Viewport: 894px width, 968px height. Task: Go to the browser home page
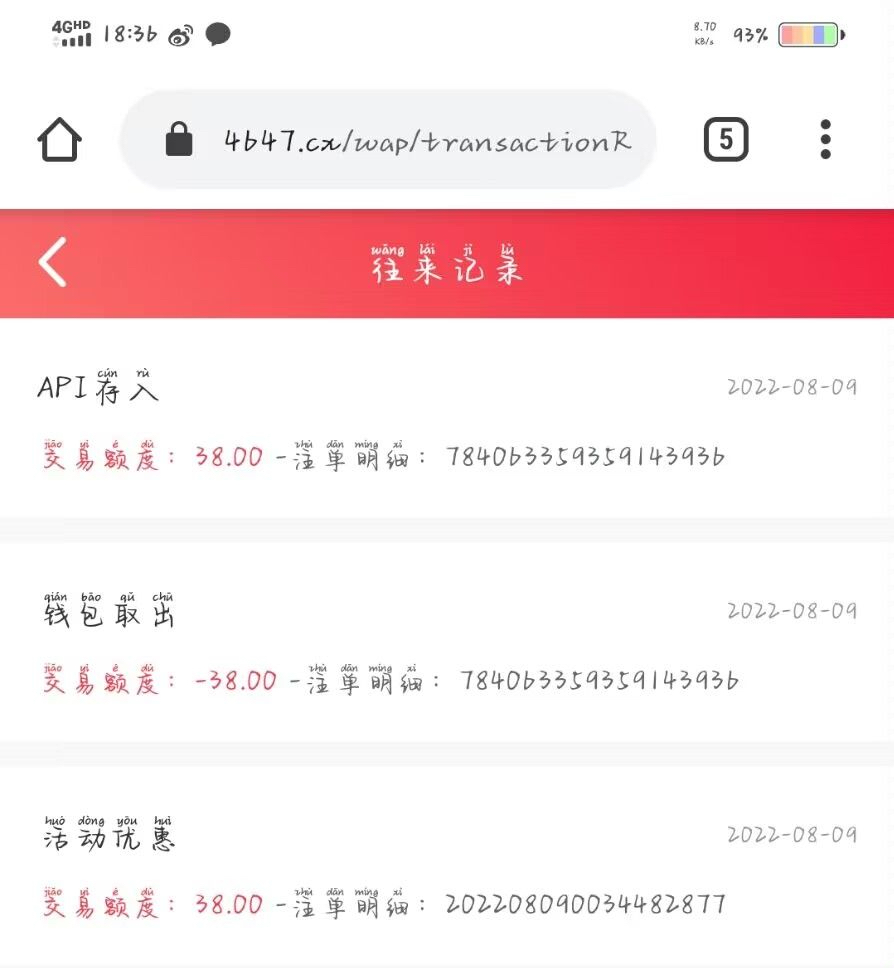point(60,140)
